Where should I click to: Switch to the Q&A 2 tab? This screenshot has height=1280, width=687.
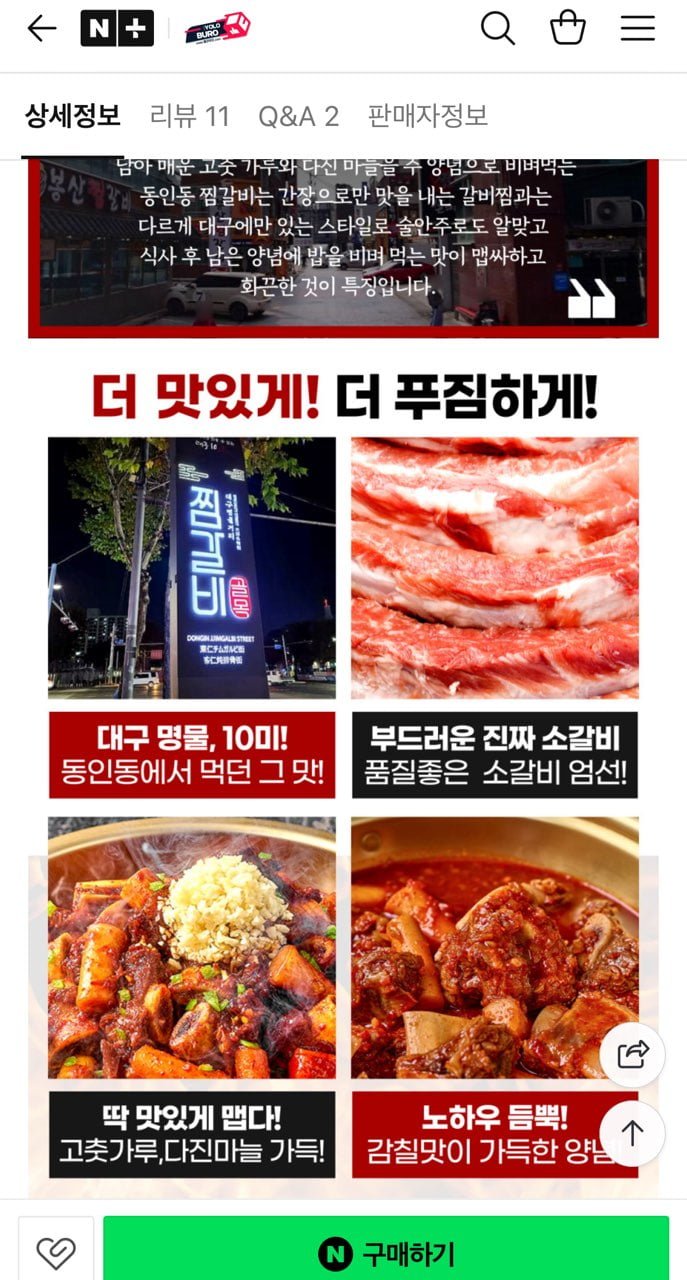pos(298,116)
